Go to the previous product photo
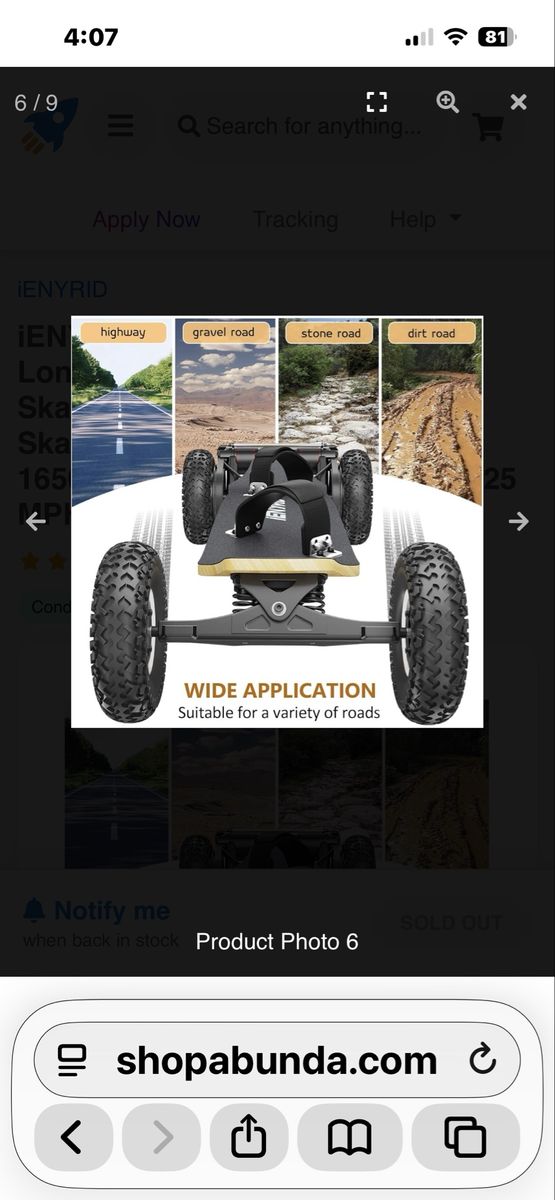This screenshot has width=555, height=1200. 36,521
